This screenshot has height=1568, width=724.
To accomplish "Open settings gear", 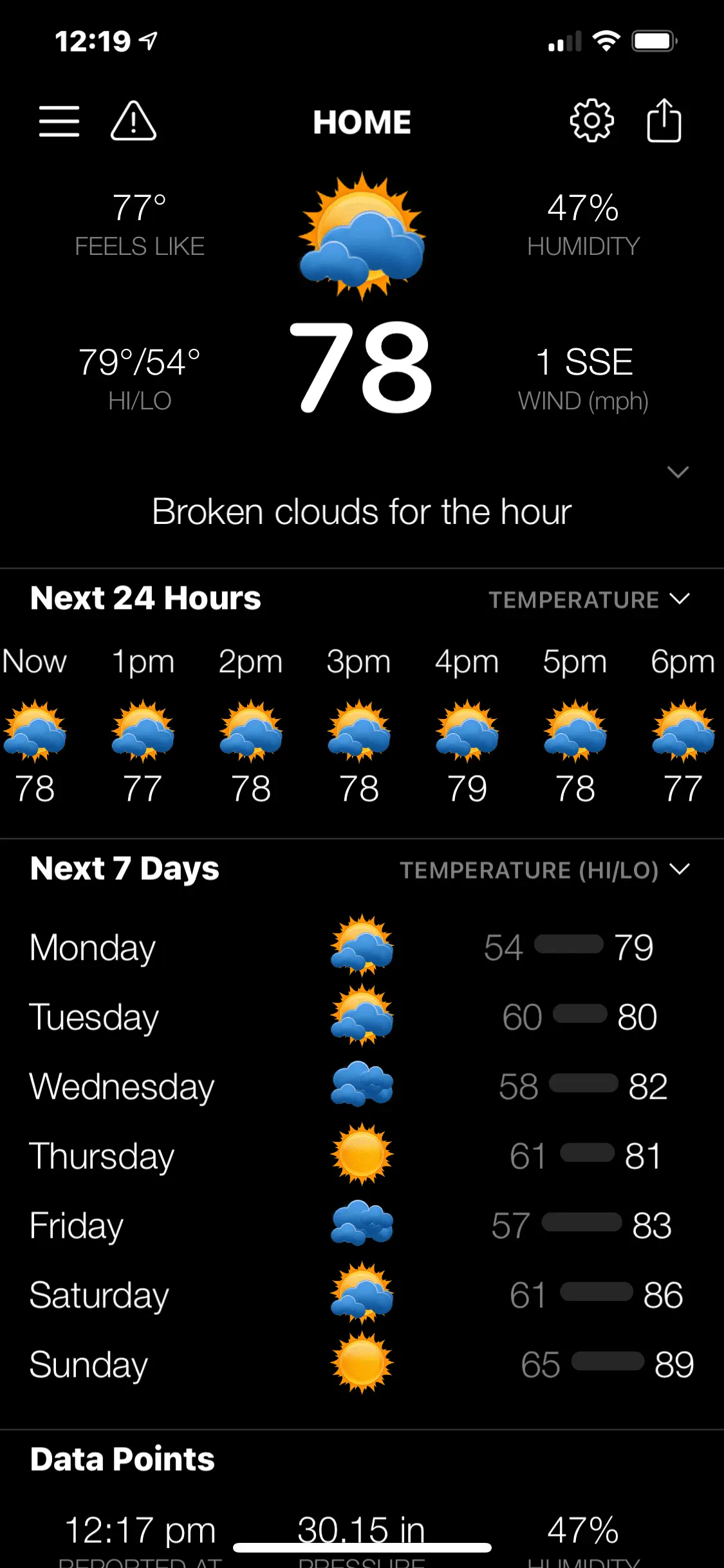I will (x=591, y=121).
